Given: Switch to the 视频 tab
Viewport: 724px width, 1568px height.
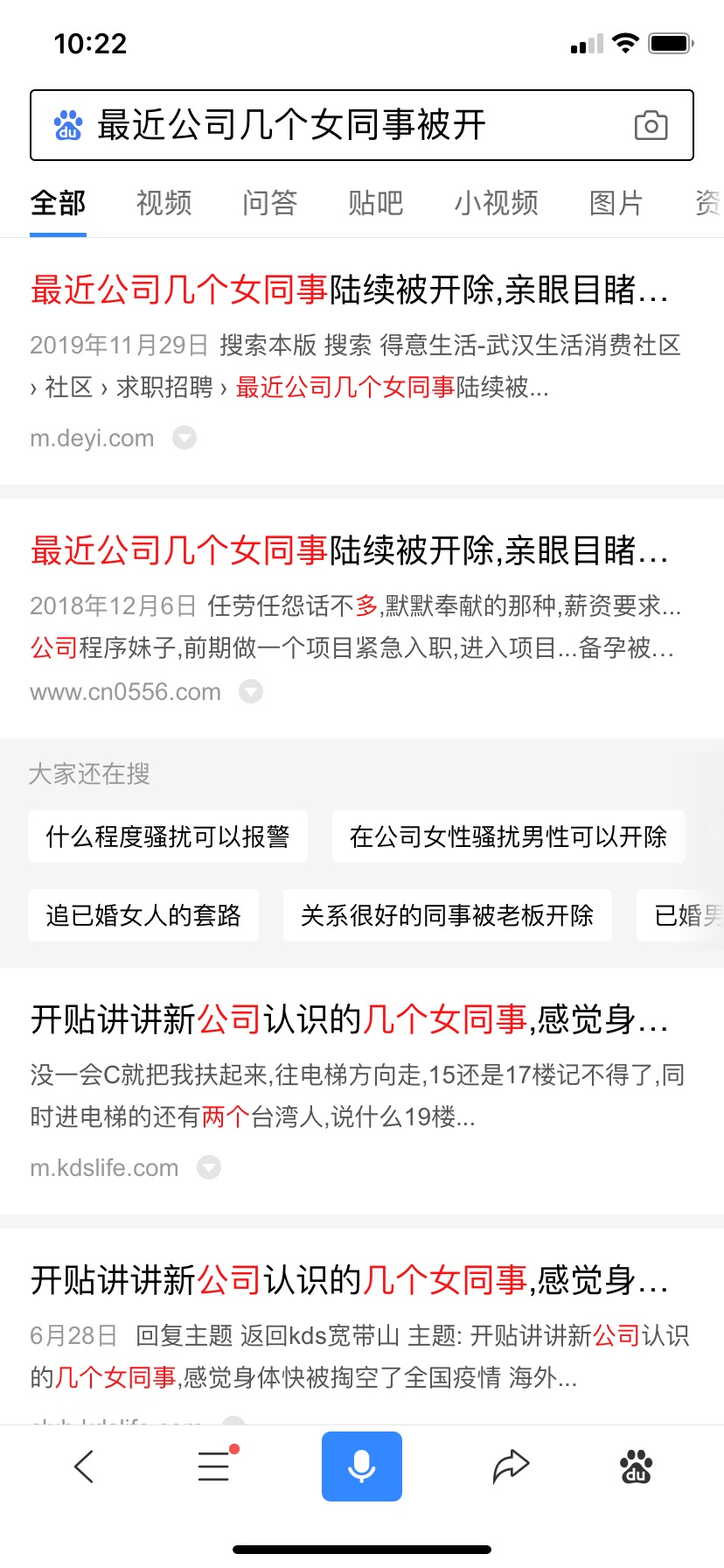Looking at the screenshot, I should tap(164, 203).
